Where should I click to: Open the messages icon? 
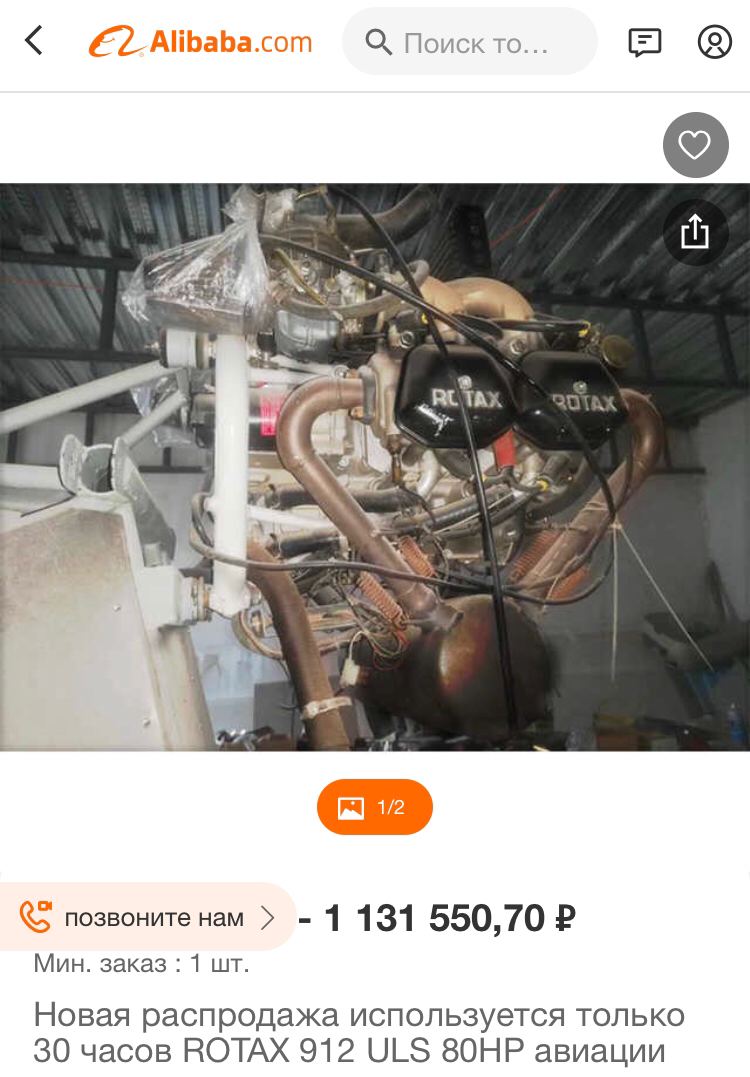click(x=644, y=42)
